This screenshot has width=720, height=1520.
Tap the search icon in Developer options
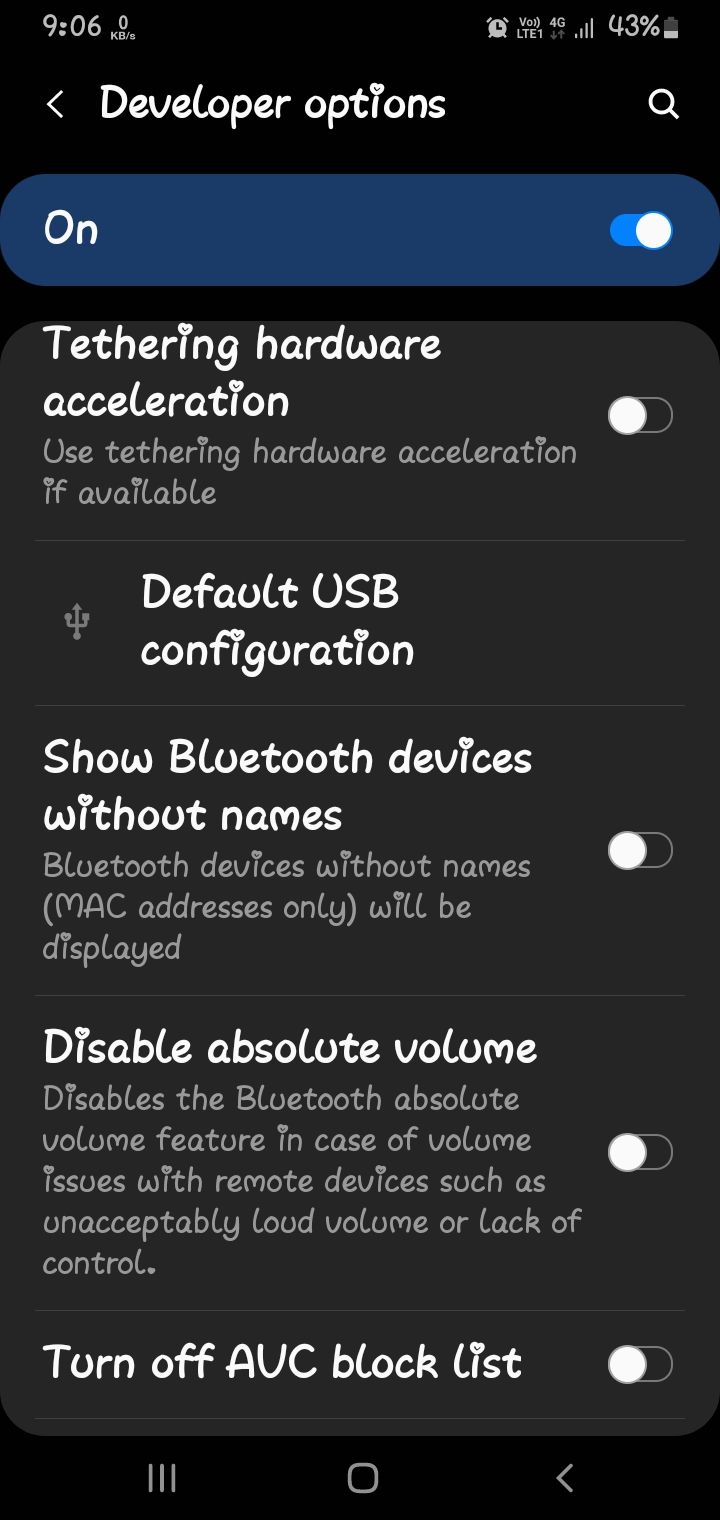(x=663, y=103)
